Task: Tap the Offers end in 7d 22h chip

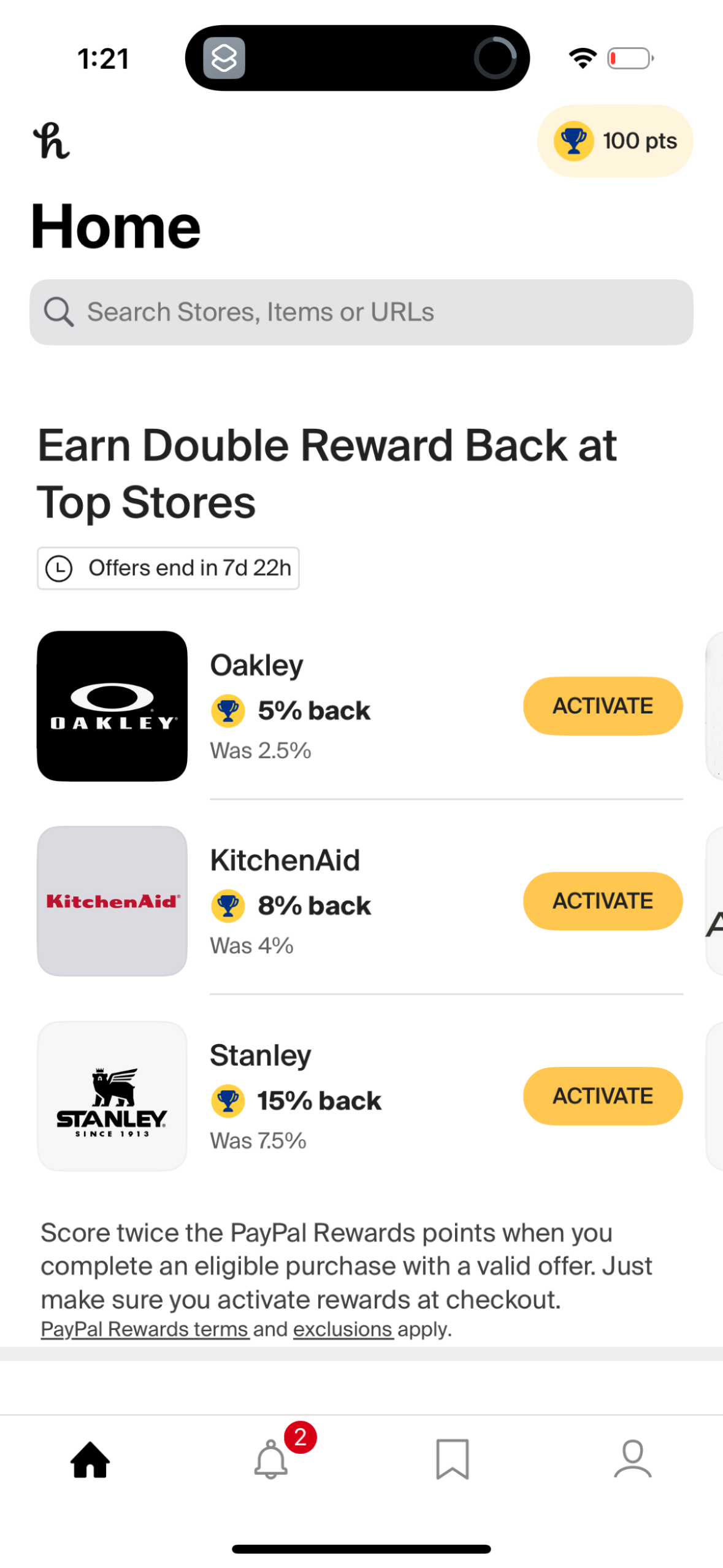Action: click(167, 568)
